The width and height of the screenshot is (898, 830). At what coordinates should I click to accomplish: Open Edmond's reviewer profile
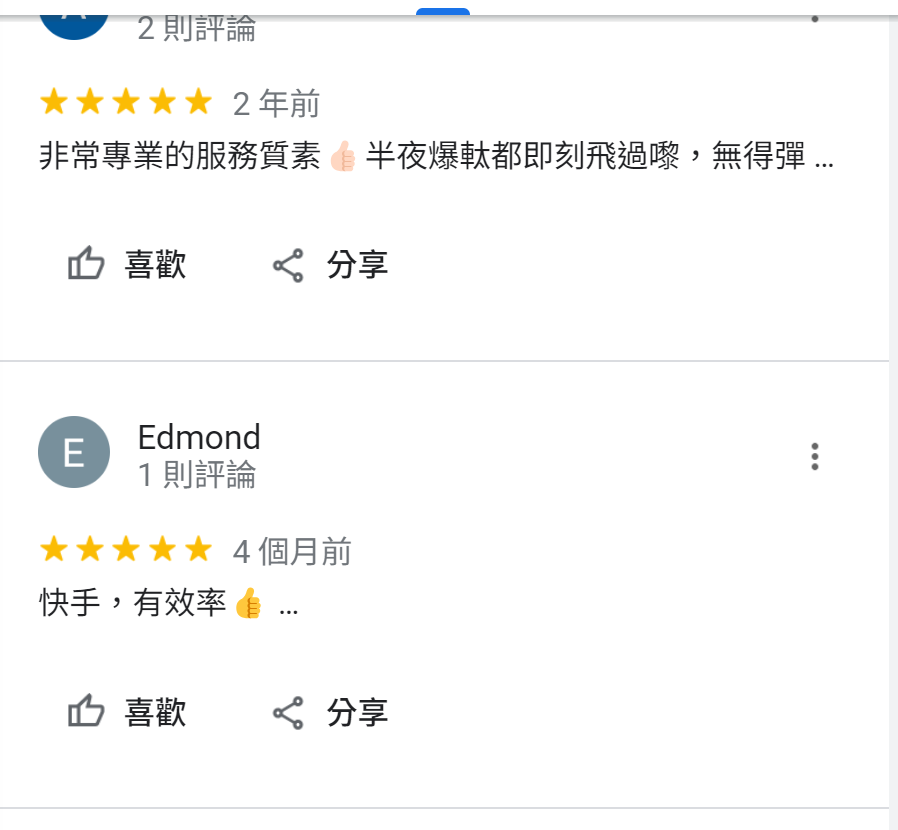point(199,437)
